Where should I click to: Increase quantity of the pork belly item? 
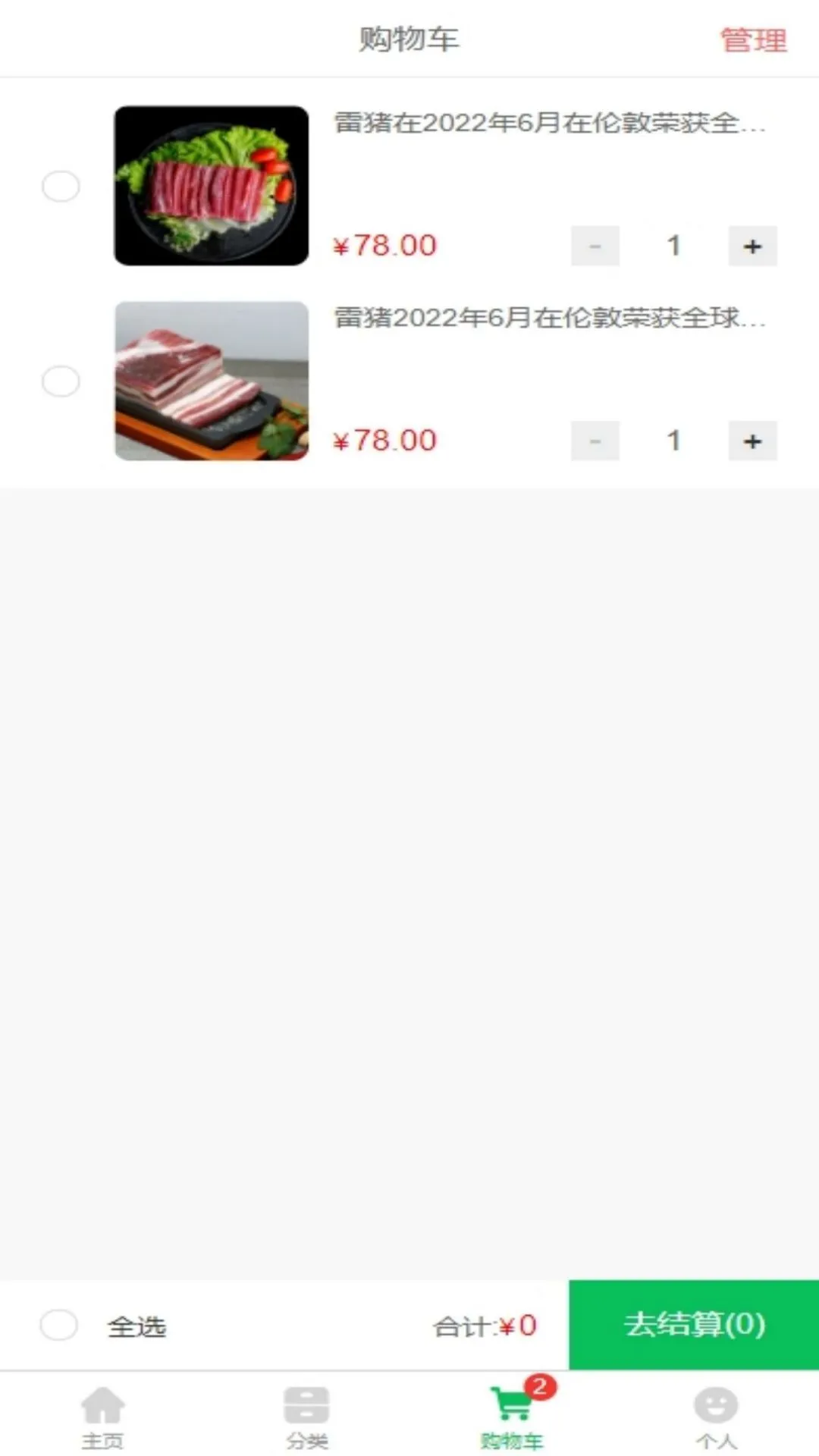752,441
